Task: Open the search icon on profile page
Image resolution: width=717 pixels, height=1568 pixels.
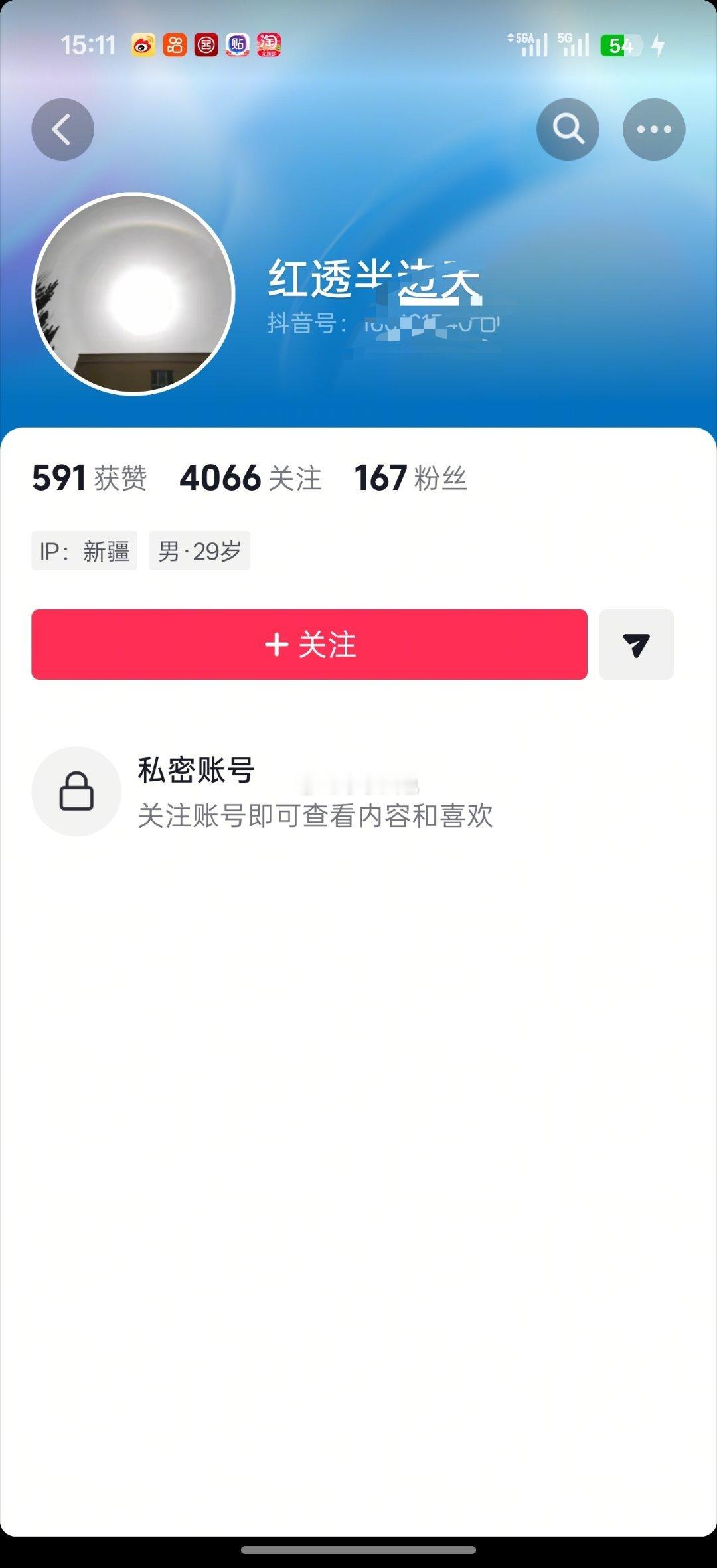Action: pyautogui.click(x=568, y=128)
